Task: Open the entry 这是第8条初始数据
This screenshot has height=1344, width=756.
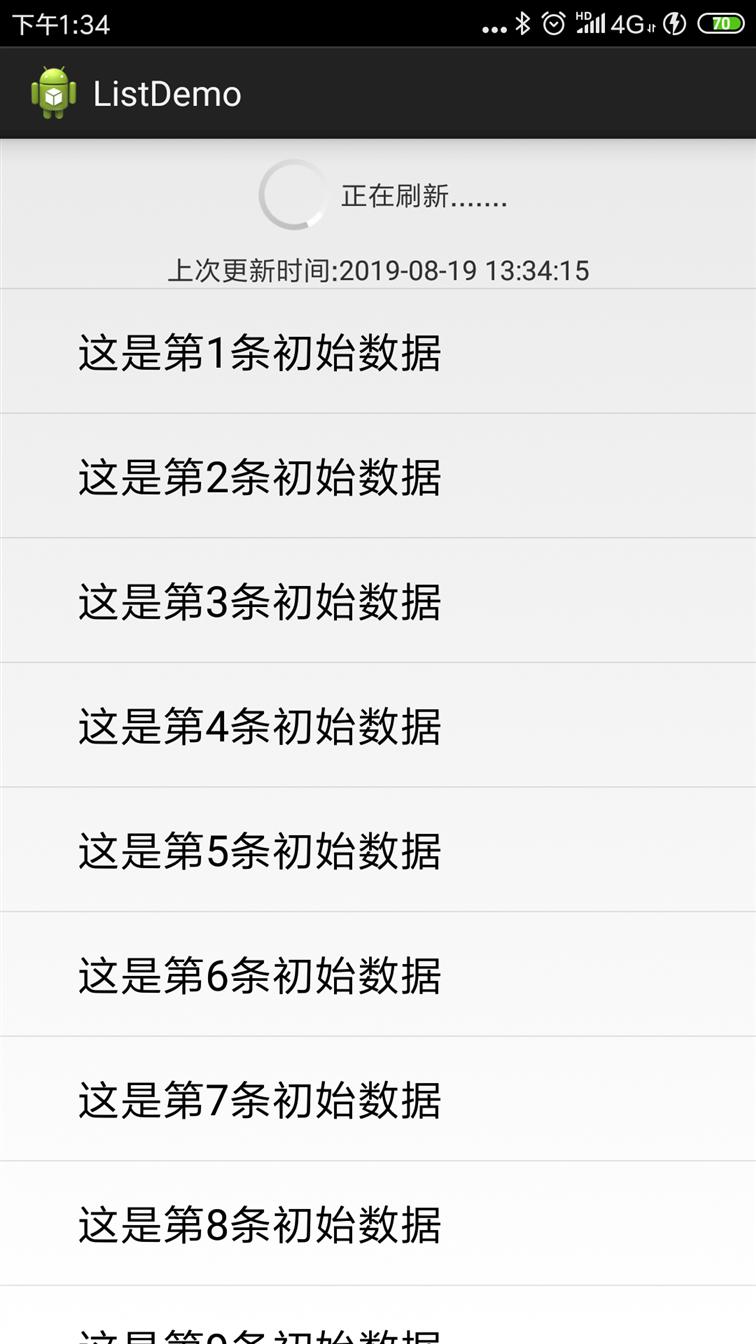Action: [x=378, y=1223]
